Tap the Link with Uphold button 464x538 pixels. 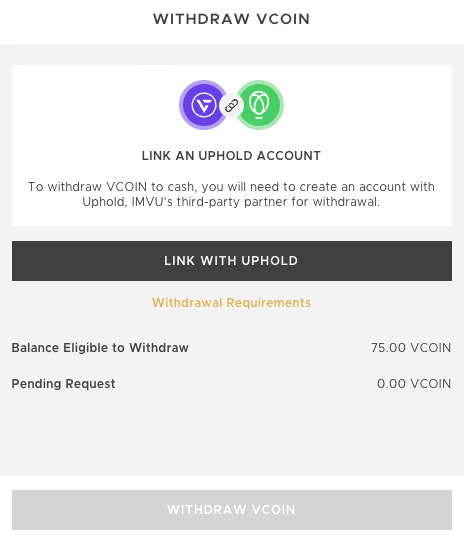[x=232, y=261]
